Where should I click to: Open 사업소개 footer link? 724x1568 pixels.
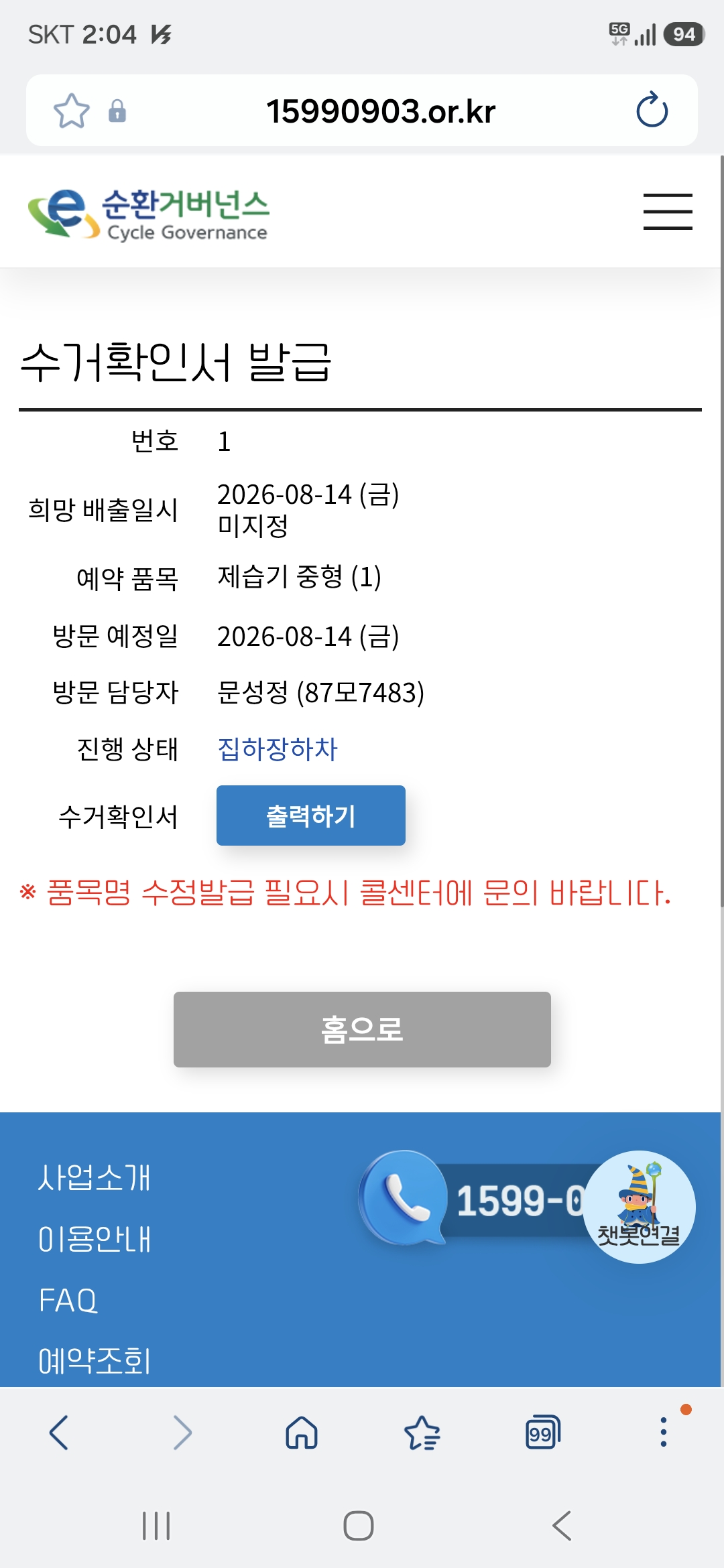click(x=95, y=1177)
